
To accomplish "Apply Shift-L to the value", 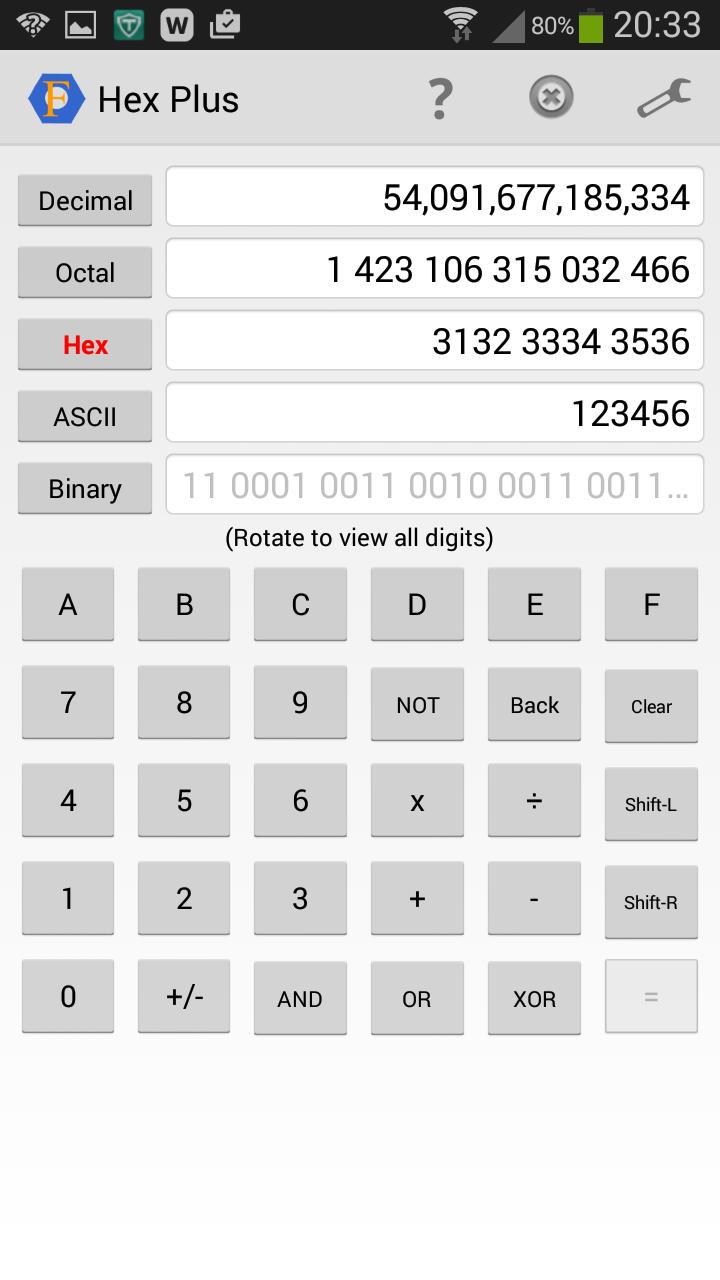I will [651, 804].
